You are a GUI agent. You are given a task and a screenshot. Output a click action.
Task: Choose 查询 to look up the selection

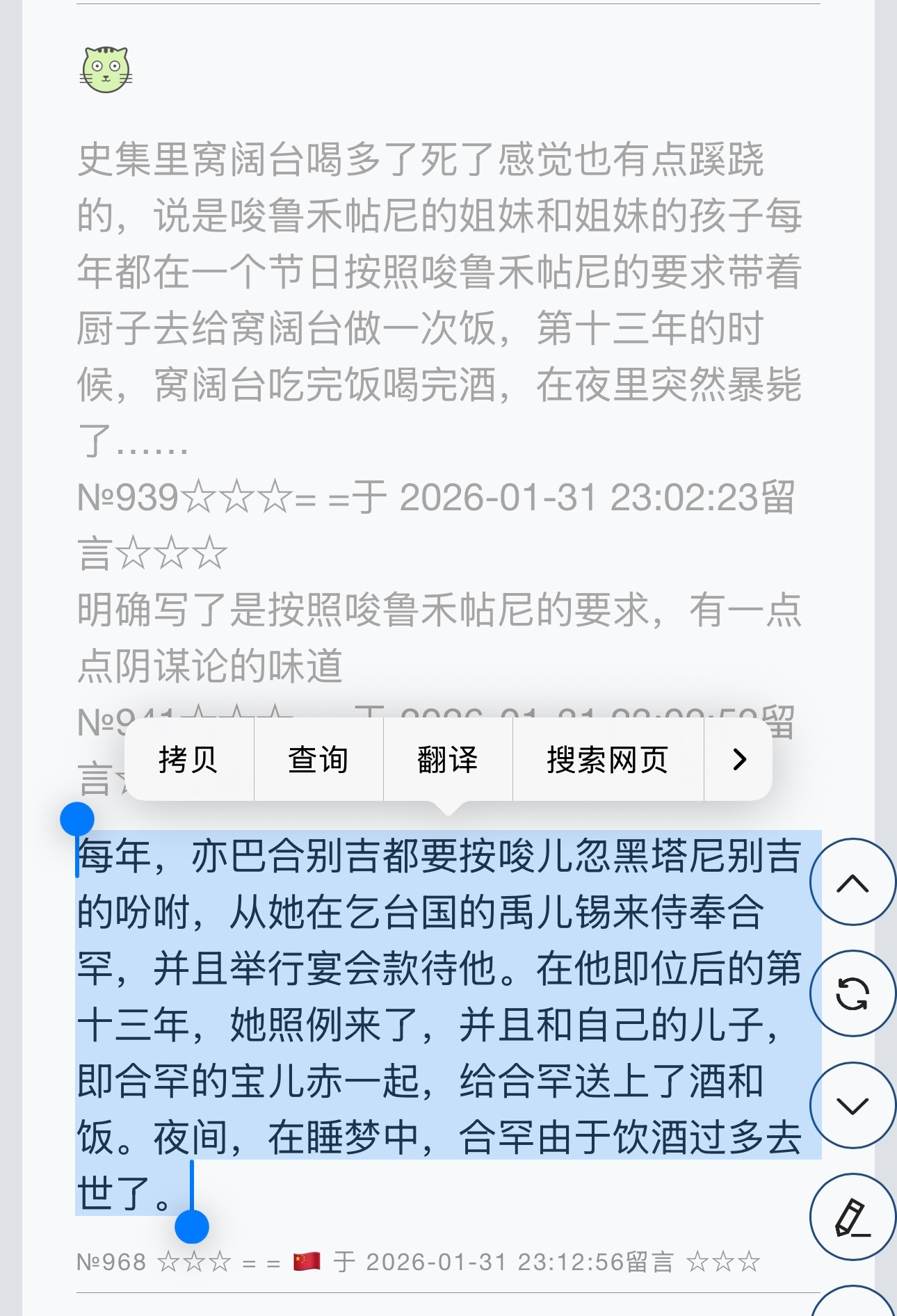[318, 759]
